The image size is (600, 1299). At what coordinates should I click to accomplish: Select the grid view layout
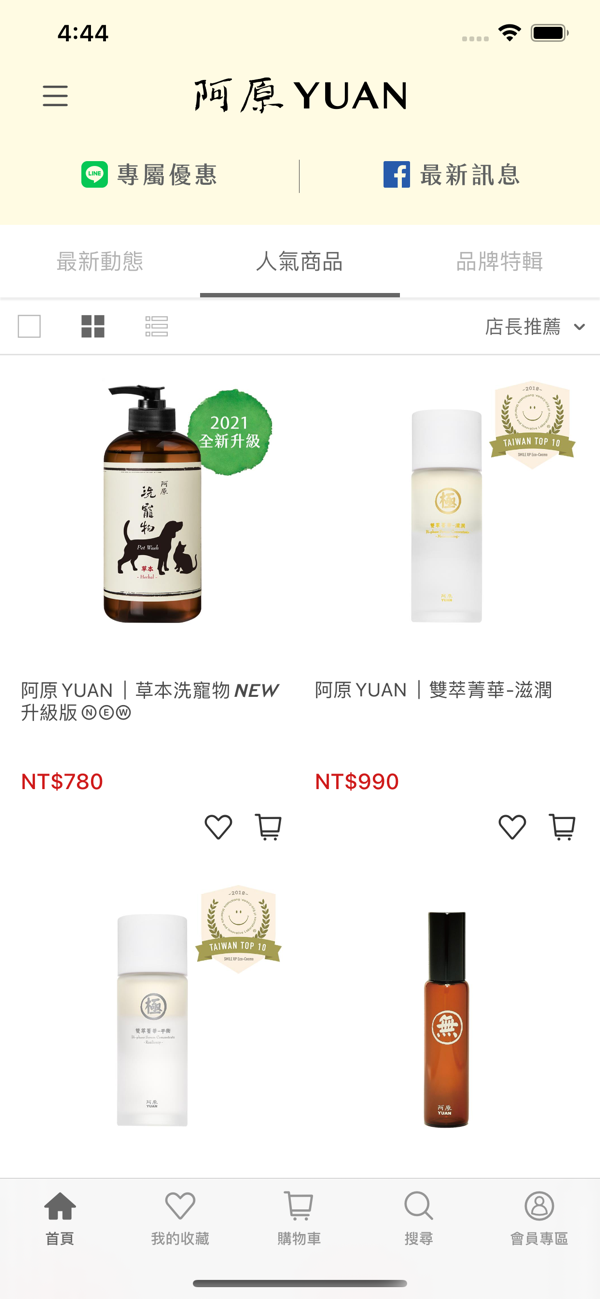coord(93,326)
